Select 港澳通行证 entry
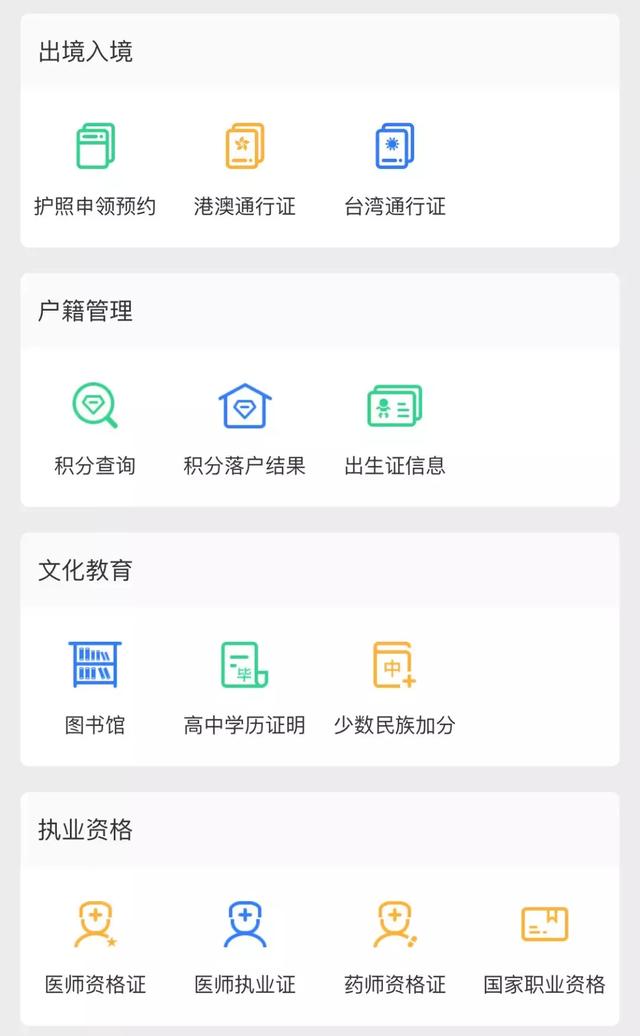This screenshot has width=640, height=1036. (x=245, y=169)
